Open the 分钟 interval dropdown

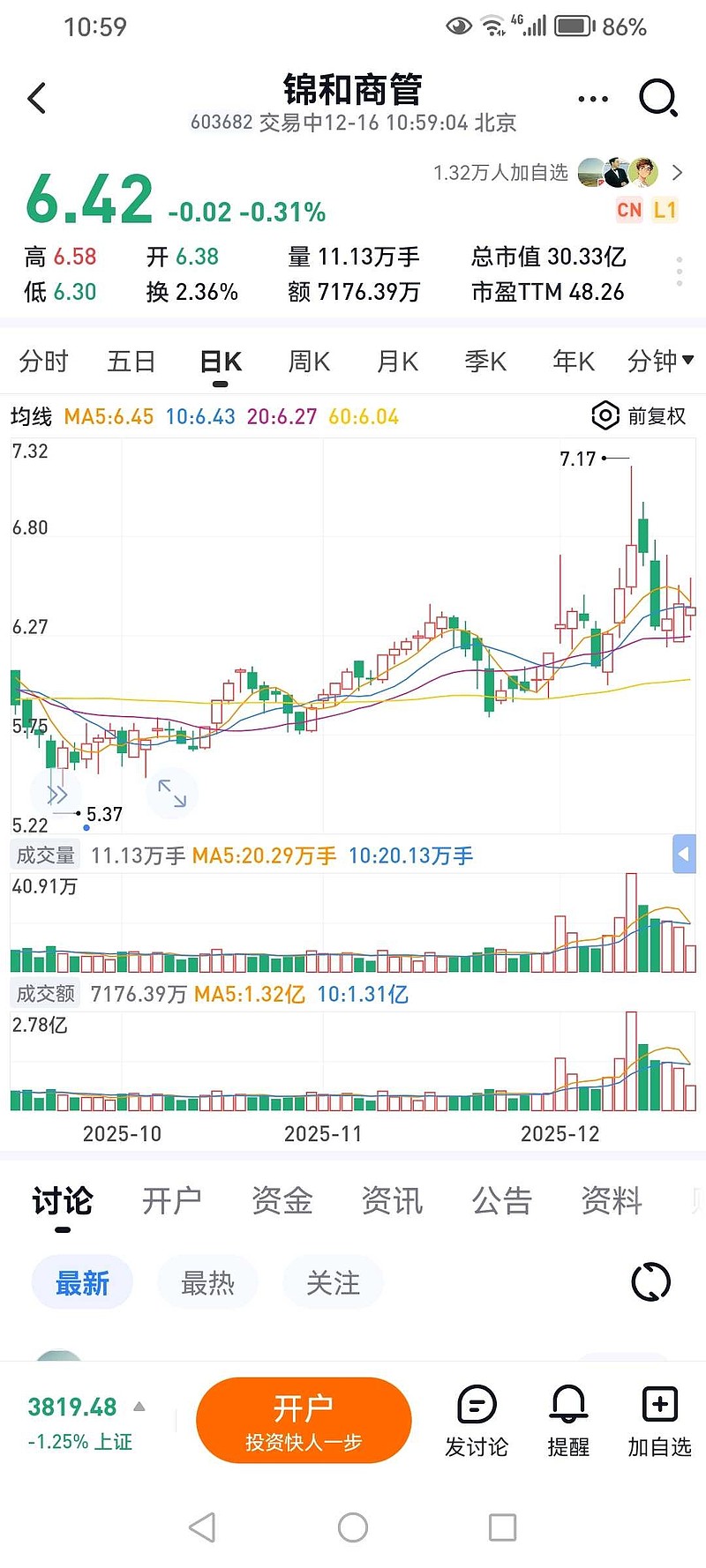pos(659,361)
